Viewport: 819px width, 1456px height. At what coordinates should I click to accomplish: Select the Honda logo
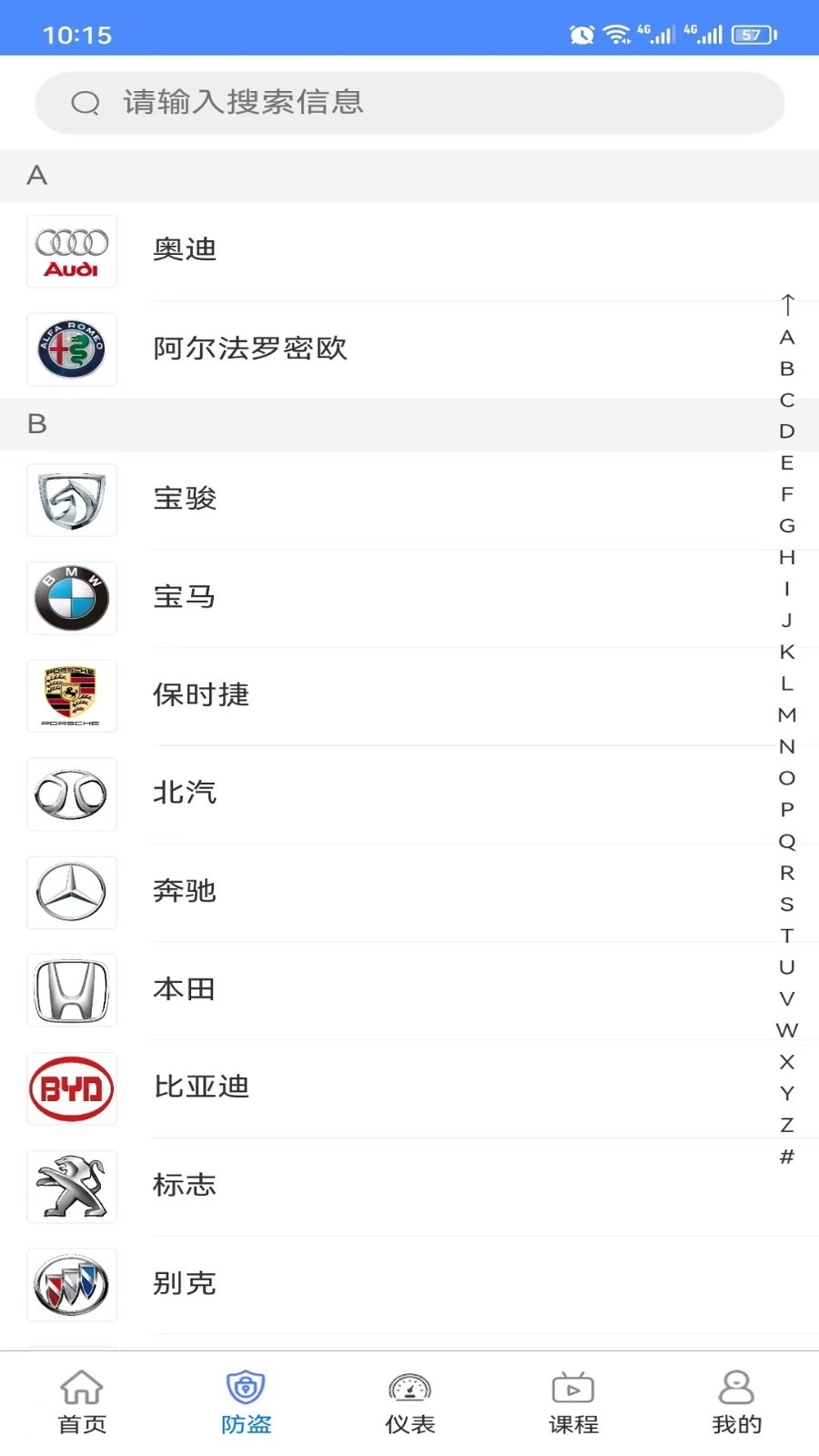click(x=71, y=991)
